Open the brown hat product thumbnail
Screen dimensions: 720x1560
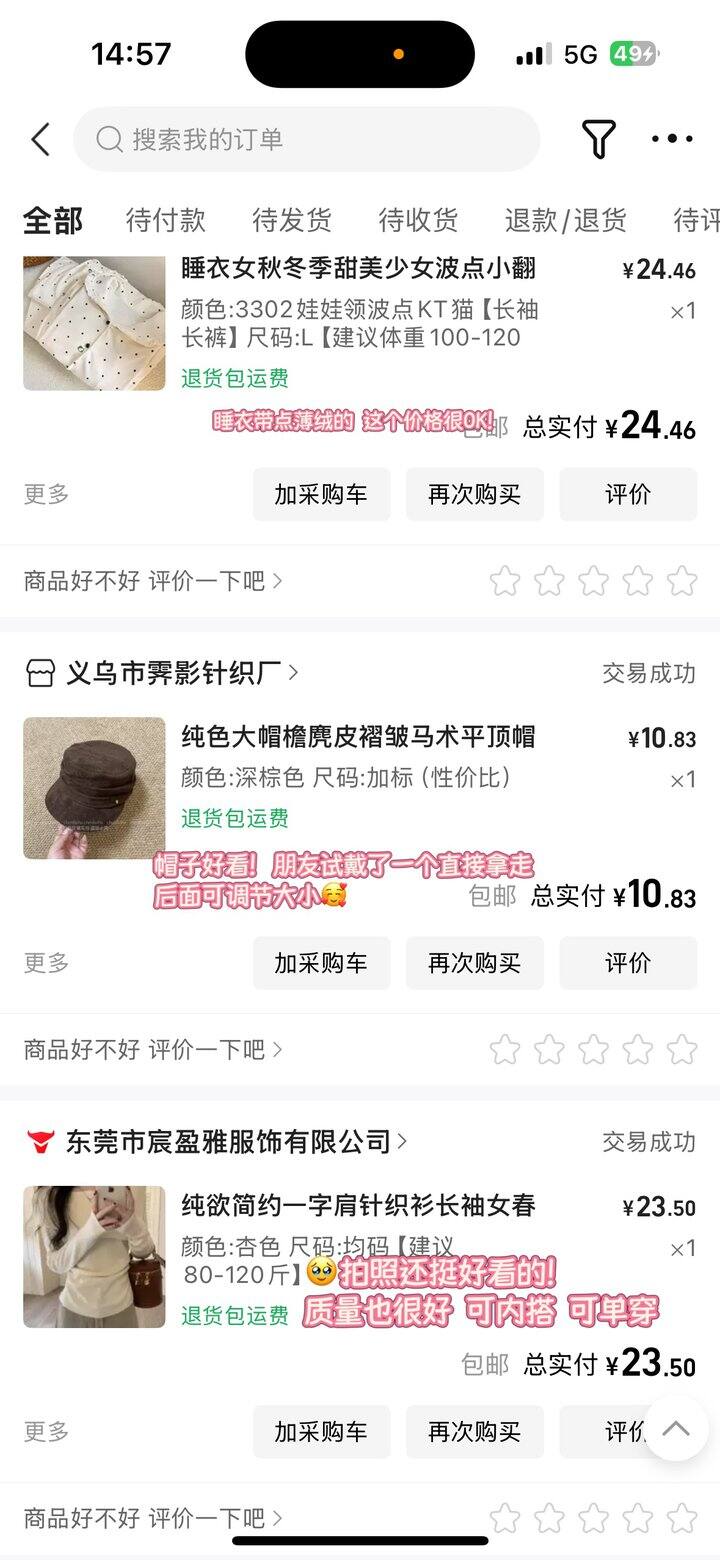(x=94, y=788)
